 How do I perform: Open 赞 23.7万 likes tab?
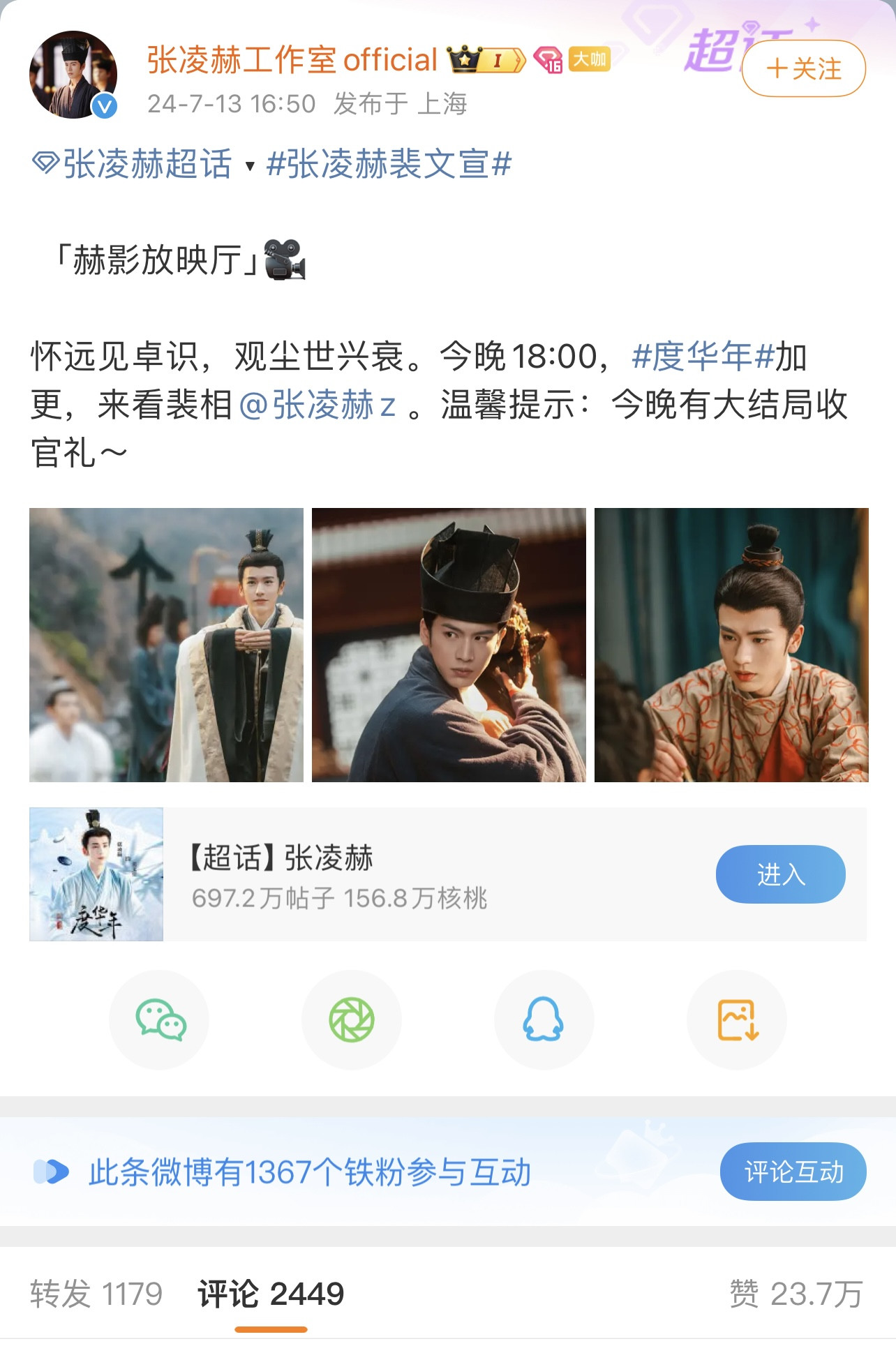point(796,1294)
